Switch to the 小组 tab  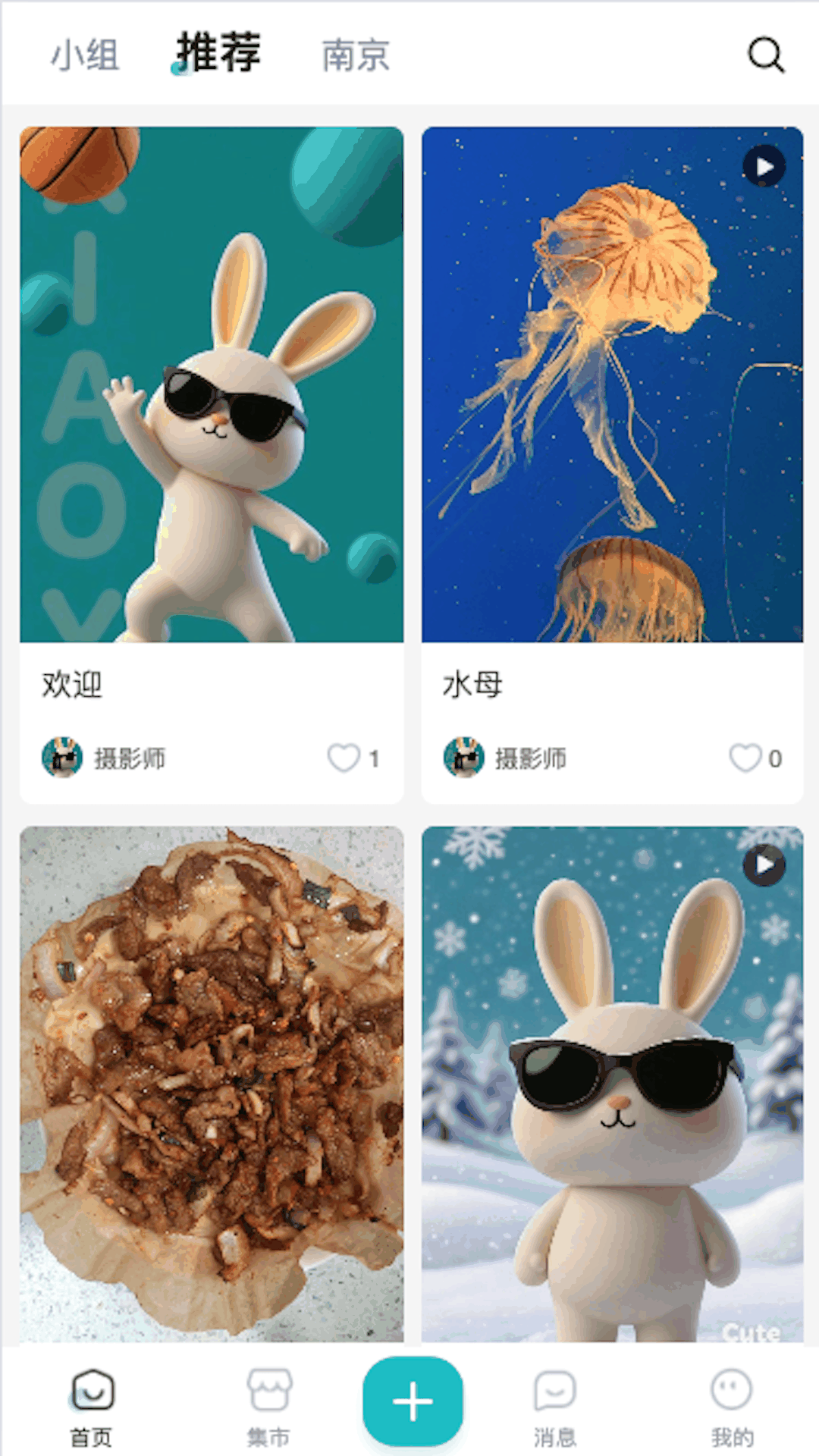[86, 55]
